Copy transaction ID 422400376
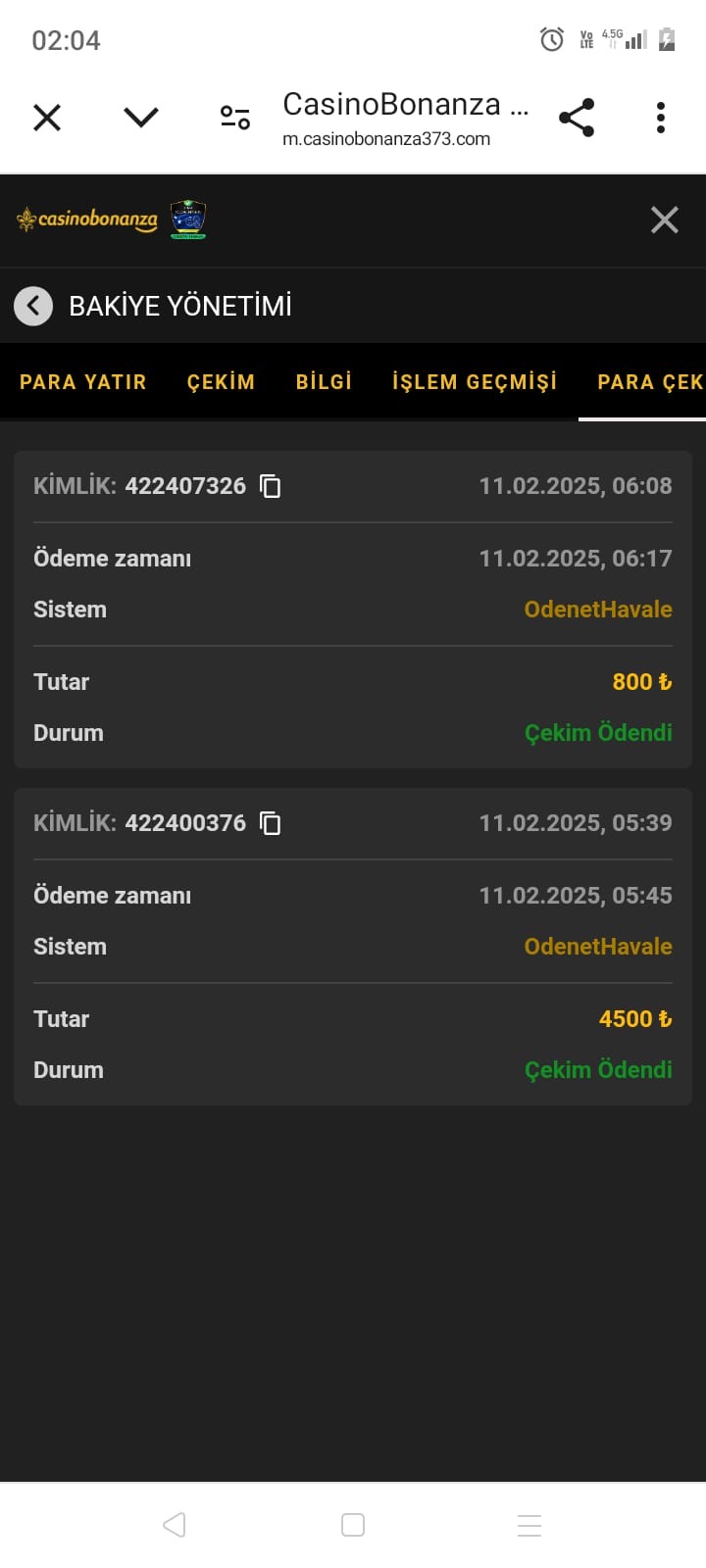 pyautogui.click(x=271, y=823)
